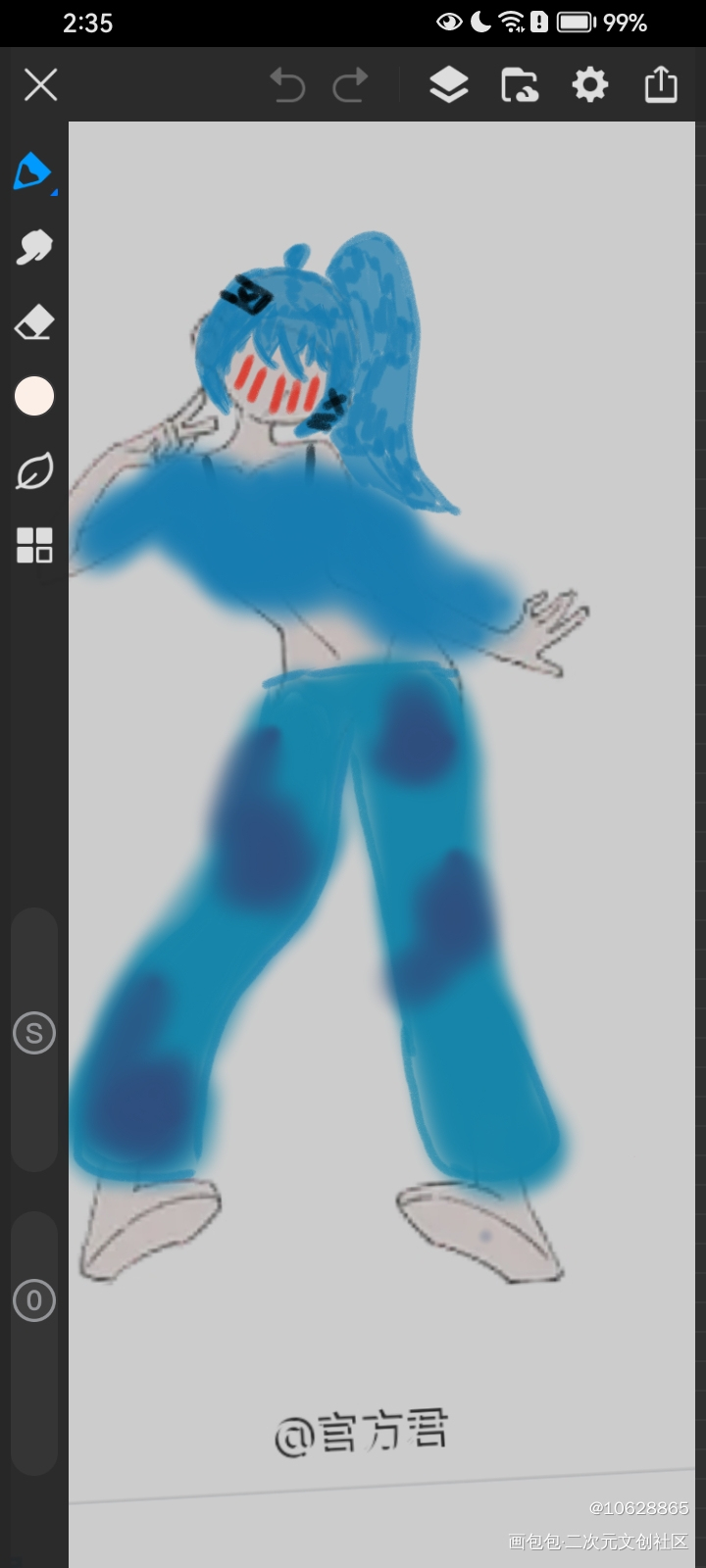
Task: Open the grid tools menu
Action: coord(34,545)
